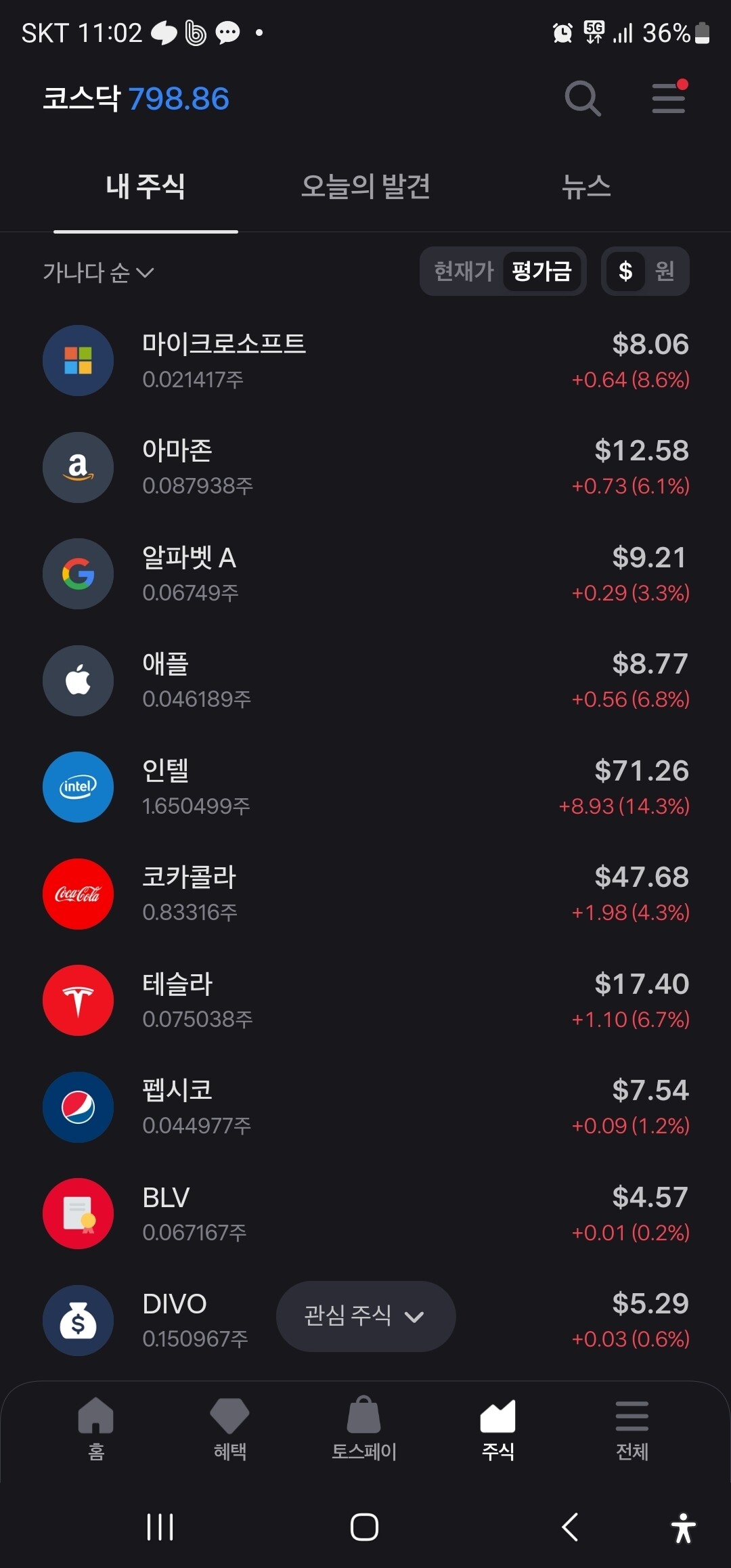Open the 코스닥 798.86 index details
The image size is (731, 1568).
pos(135,98)
